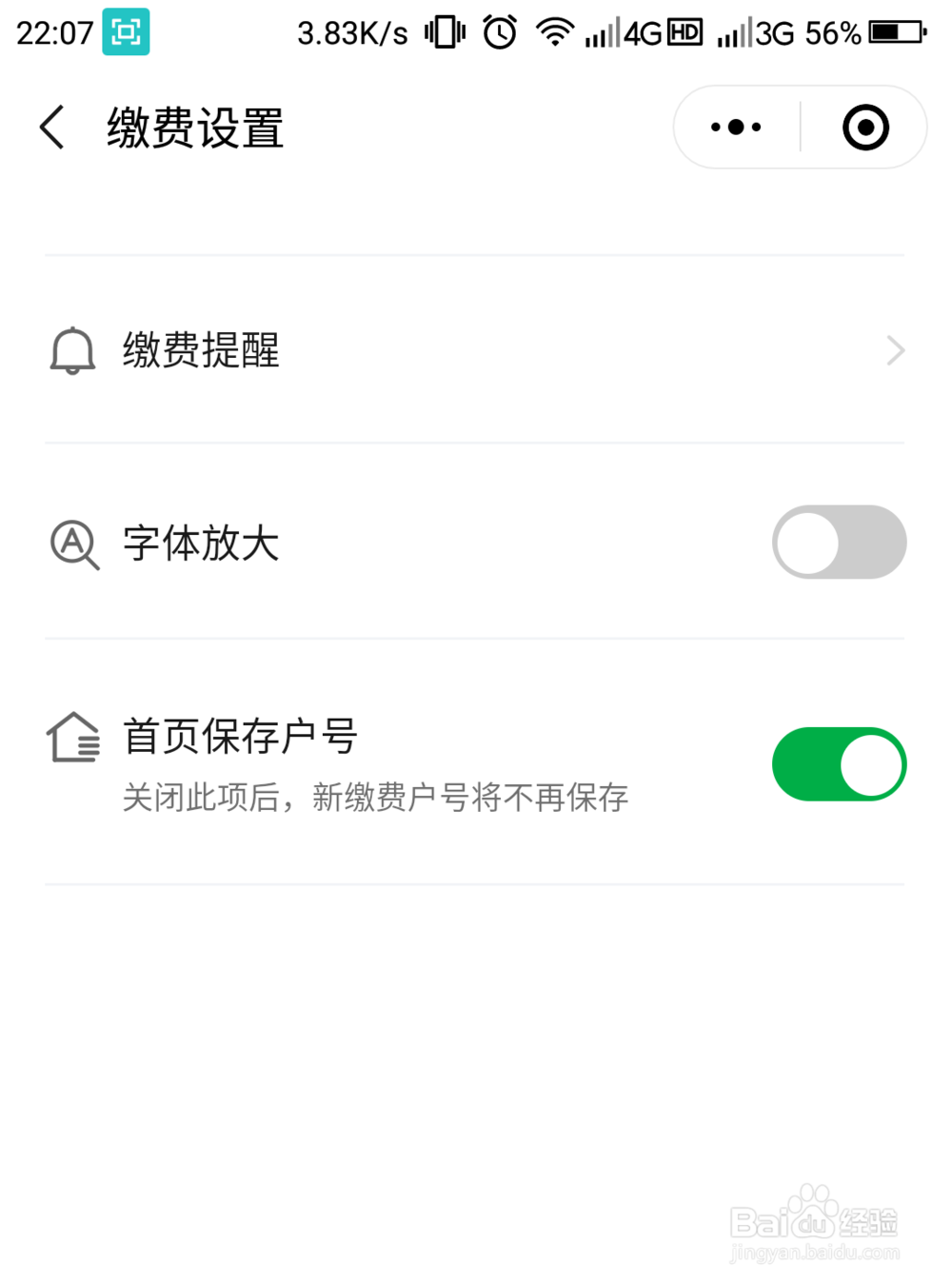
Task: Tap the 缴费设置 title text
Action: click(x=195, y=127)
